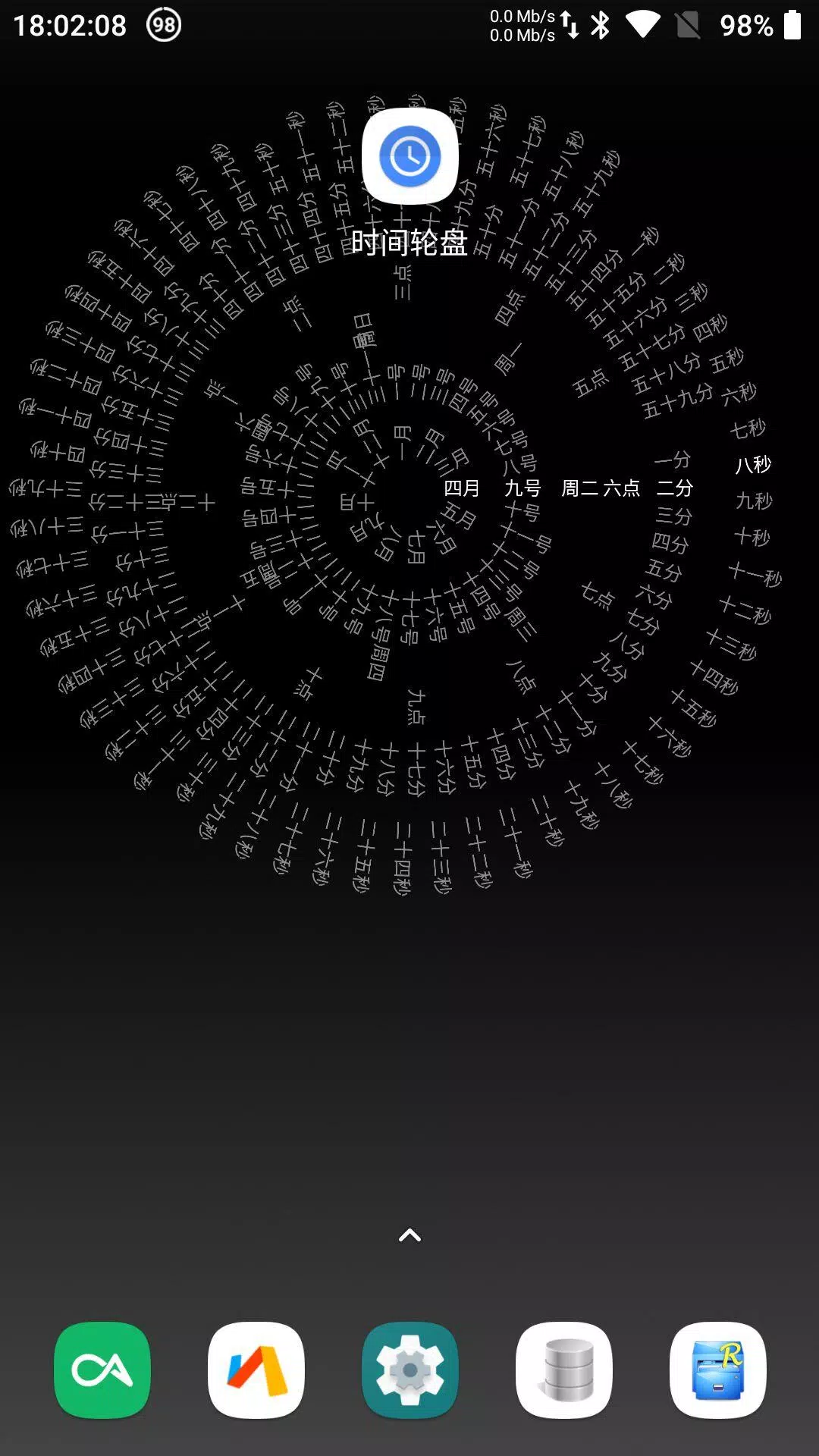
Task: Launch the 时间轮盘 Time Wheel app
Action: click(409, 155)
